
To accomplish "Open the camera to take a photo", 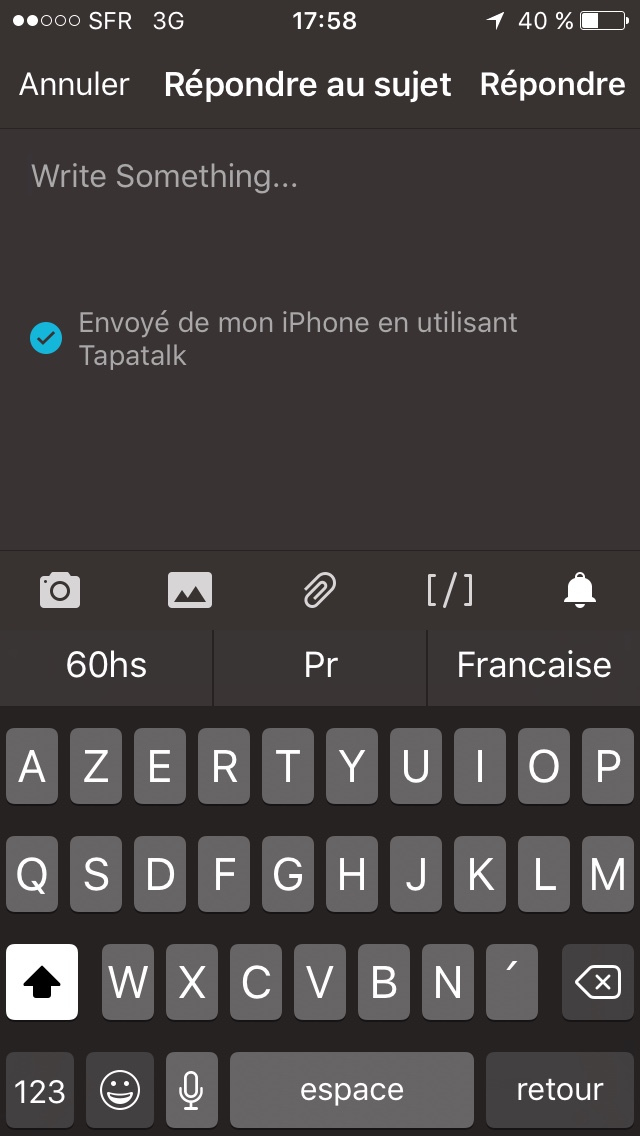I will 60,590.
